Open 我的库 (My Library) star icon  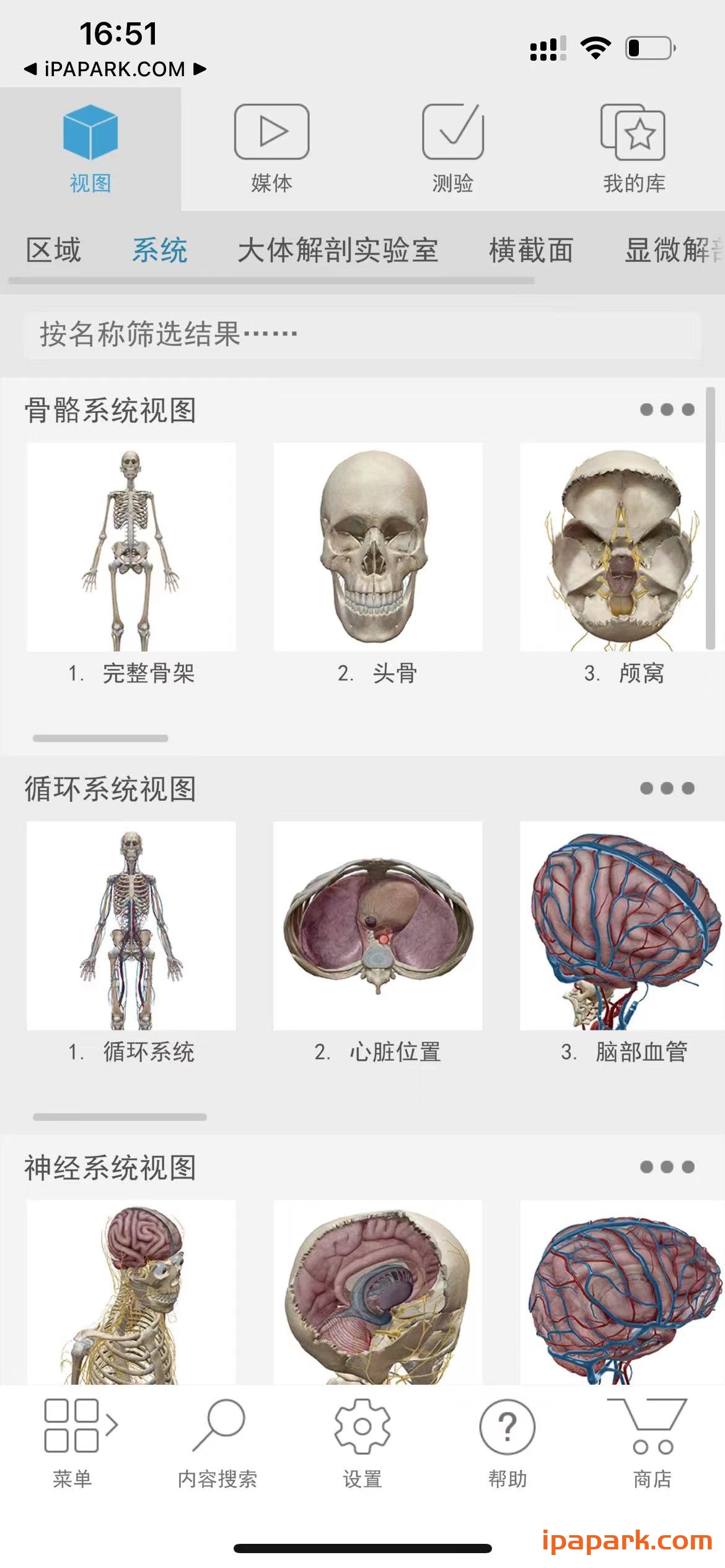click(633, 132)
